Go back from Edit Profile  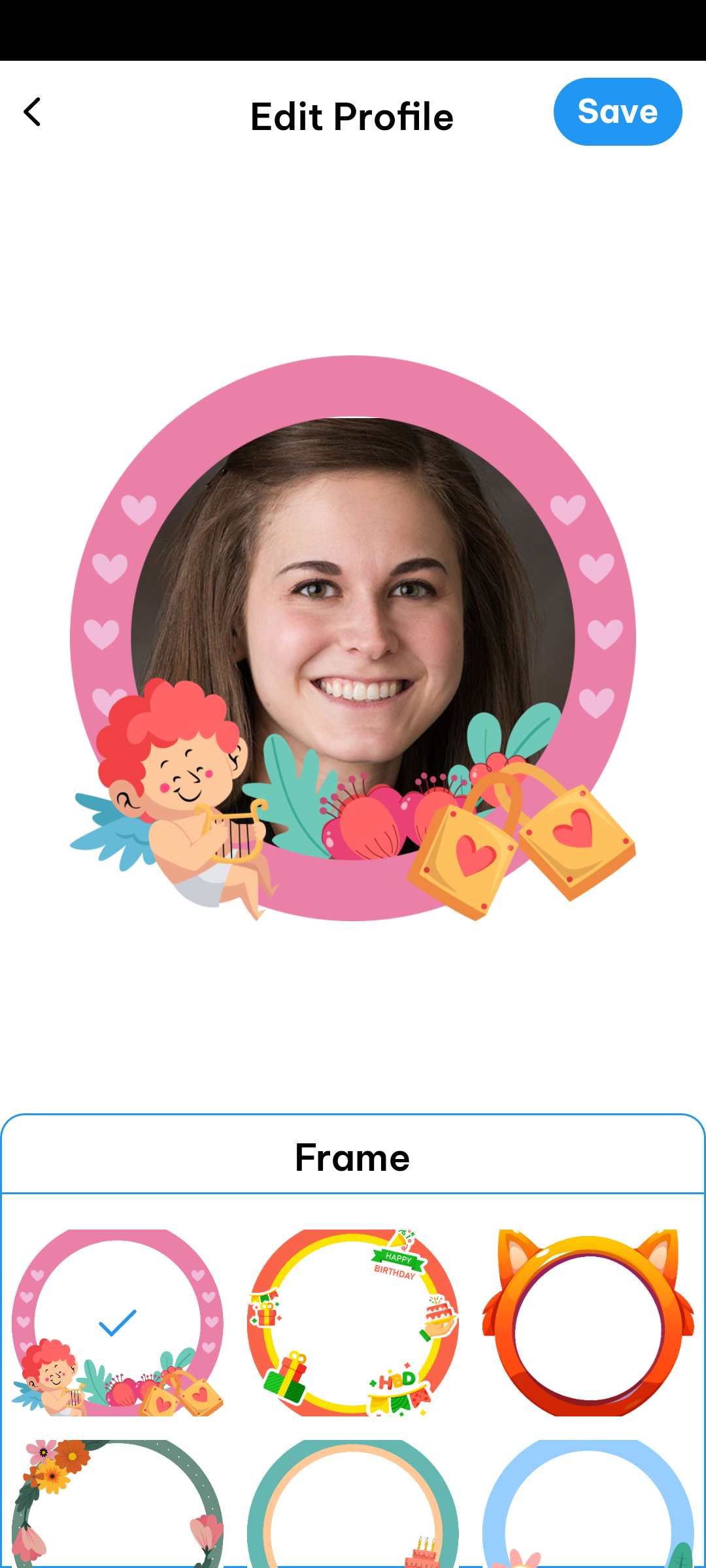pos(32,112)
